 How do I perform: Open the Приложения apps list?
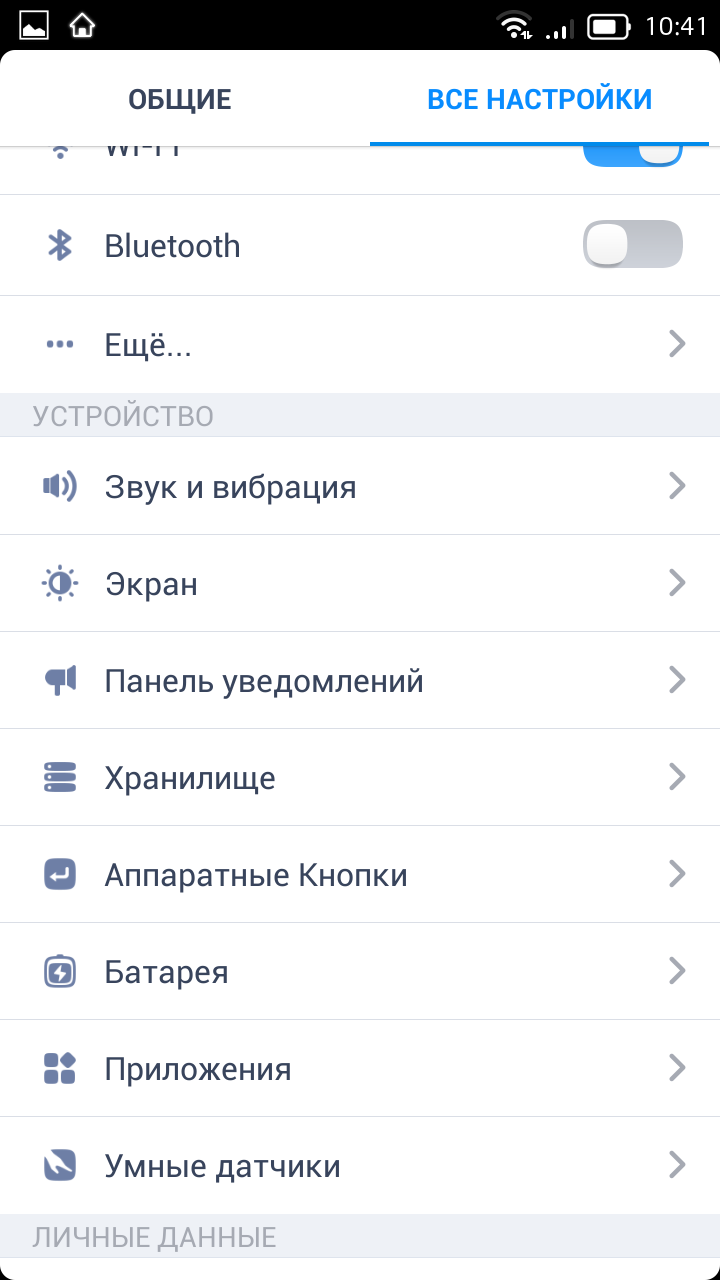[360, 1069]
